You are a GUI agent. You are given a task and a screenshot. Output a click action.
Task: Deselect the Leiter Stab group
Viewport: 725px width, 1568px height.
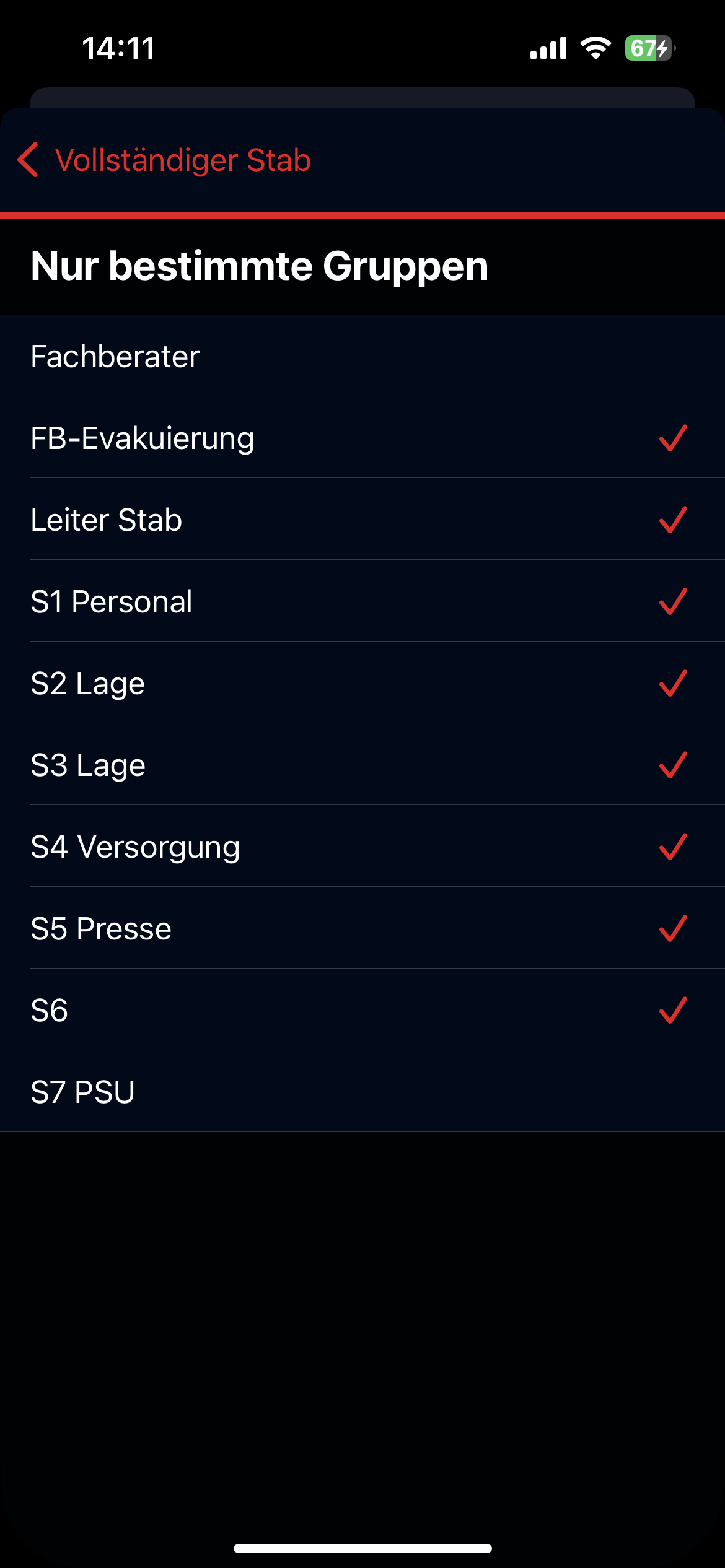coord(362,520)
